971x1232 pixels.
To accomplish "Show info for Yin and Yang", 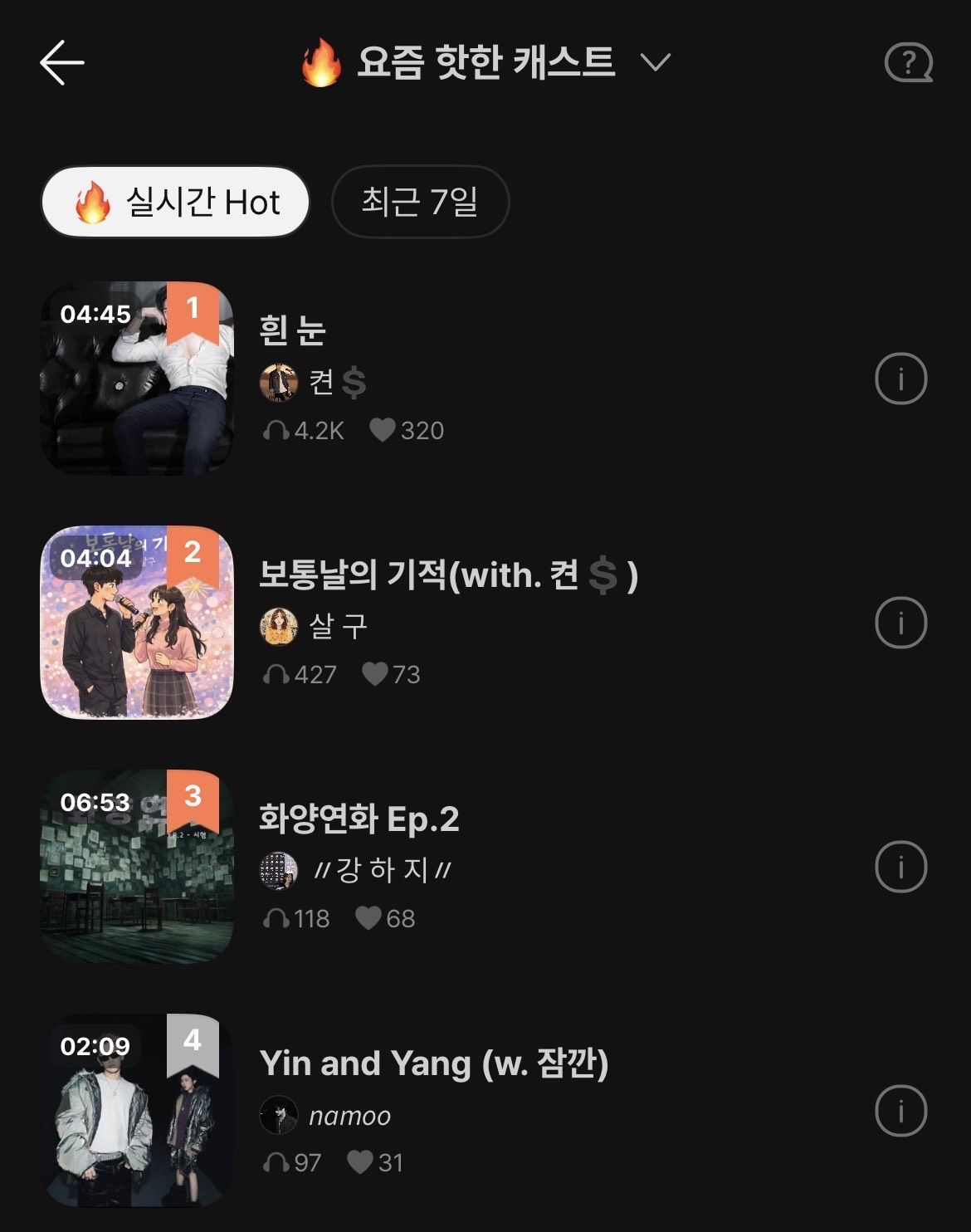I will coord(900,1111).
